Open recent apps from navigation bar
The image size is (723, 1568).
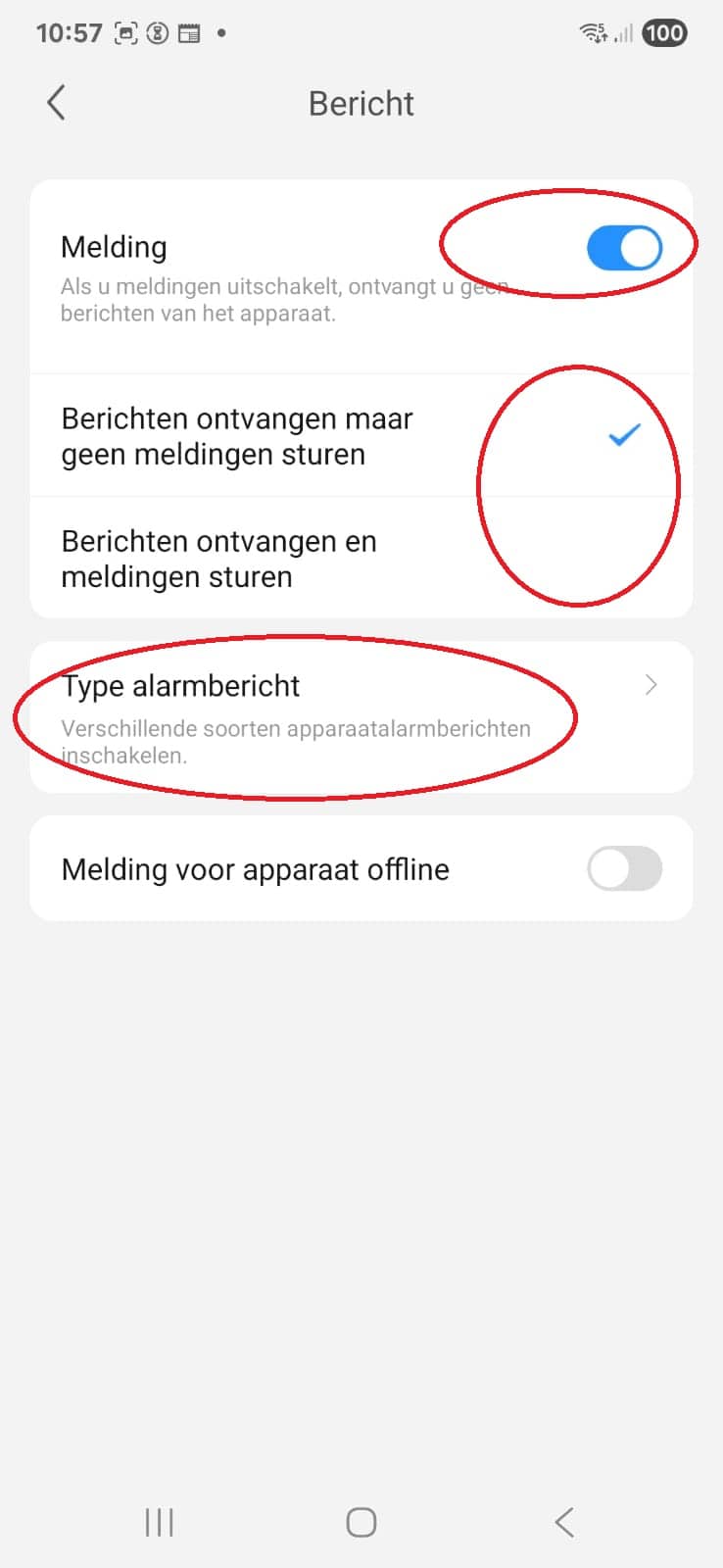click(160, 1522)
